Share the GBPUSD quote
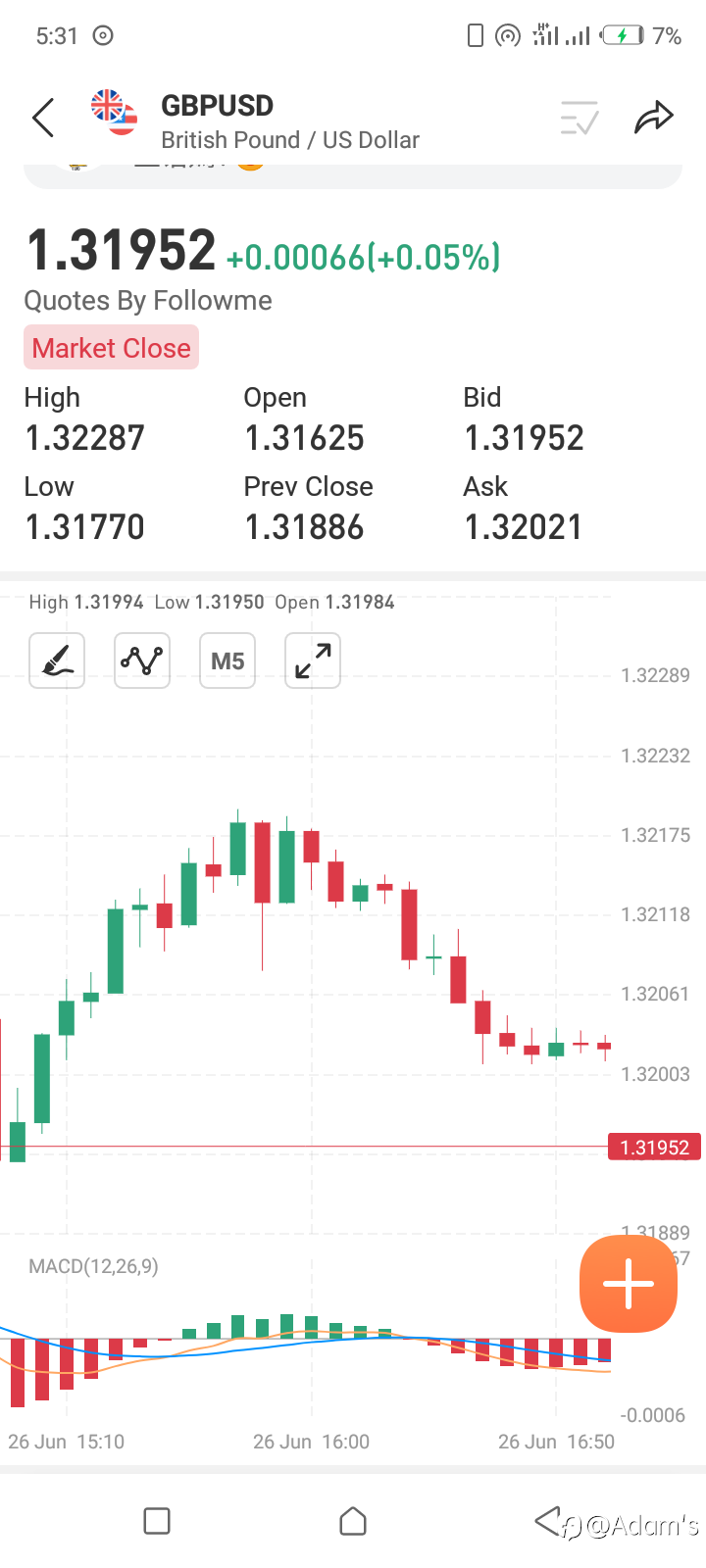 pos(654,118)
